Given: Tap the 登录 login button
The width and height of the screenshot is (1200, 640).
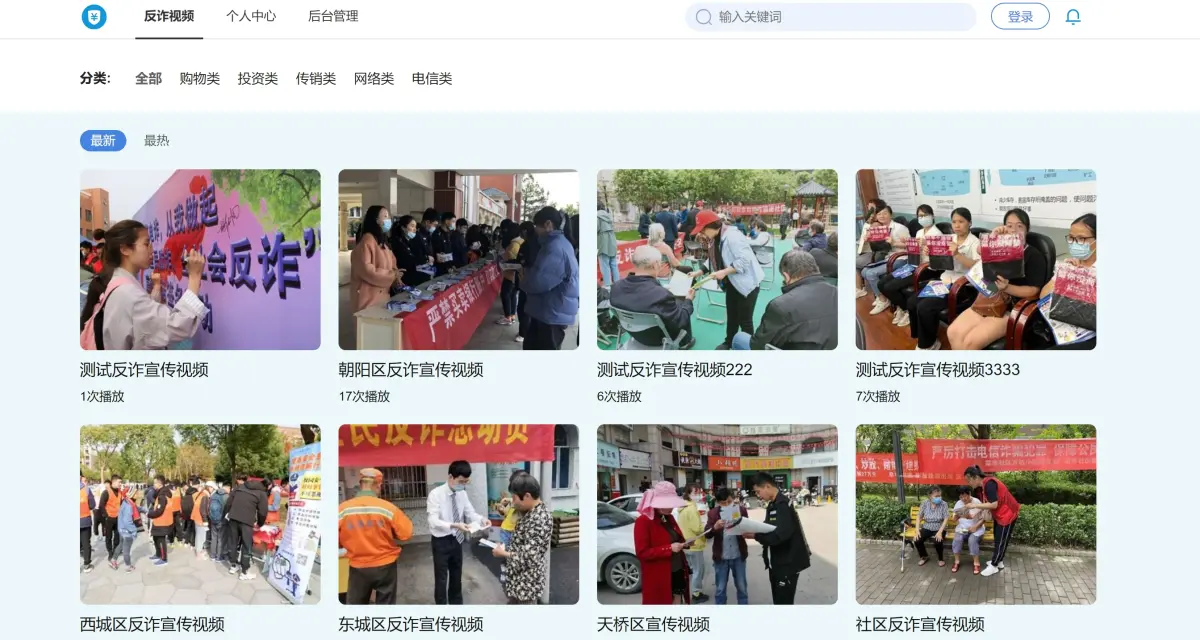Looking at the screenshot, I should tap(1020, 17).
